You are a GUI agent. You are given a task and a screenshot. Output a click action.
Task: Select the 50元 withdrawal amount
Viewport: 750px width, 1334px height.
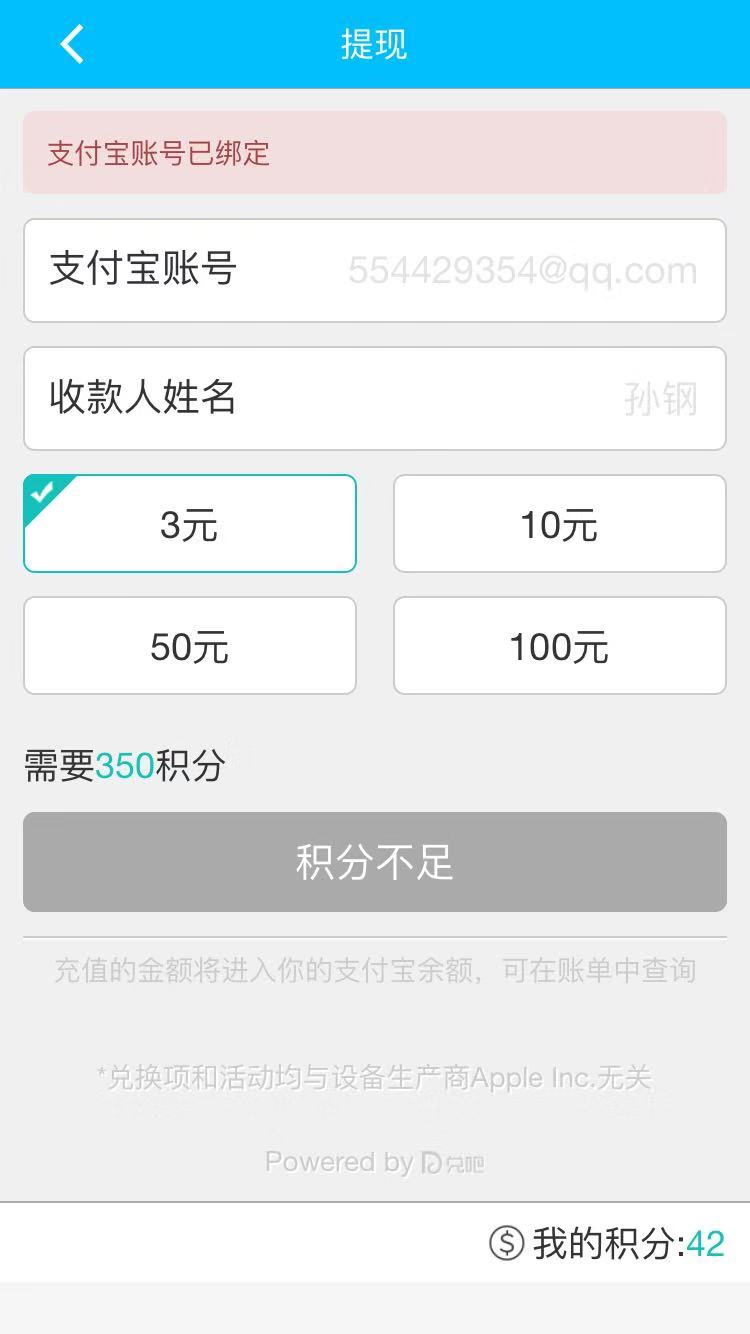click(x=189, y=645)
